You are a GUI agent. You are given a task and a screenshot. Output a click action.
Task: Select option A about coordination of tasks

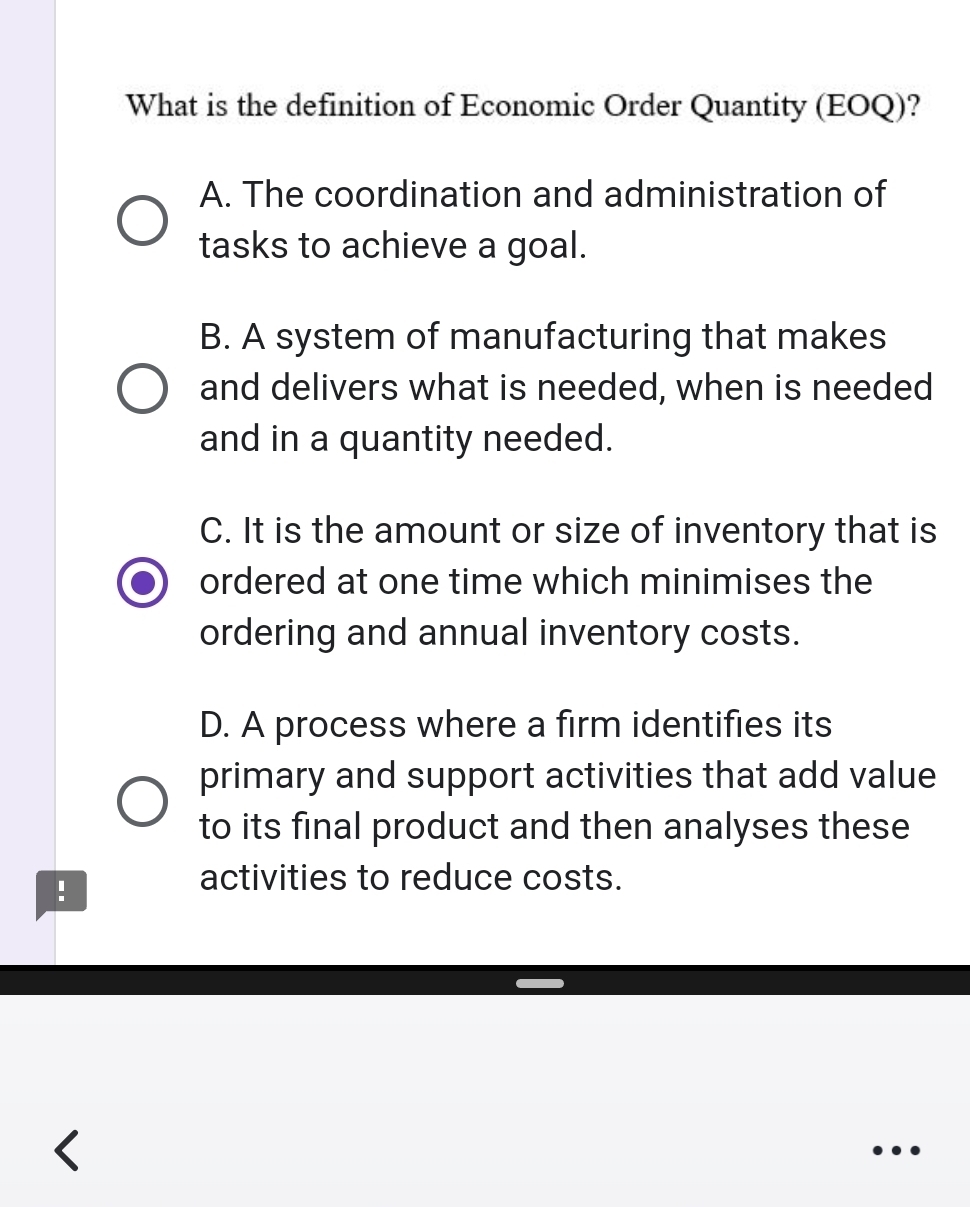click(x=142, y=220)
